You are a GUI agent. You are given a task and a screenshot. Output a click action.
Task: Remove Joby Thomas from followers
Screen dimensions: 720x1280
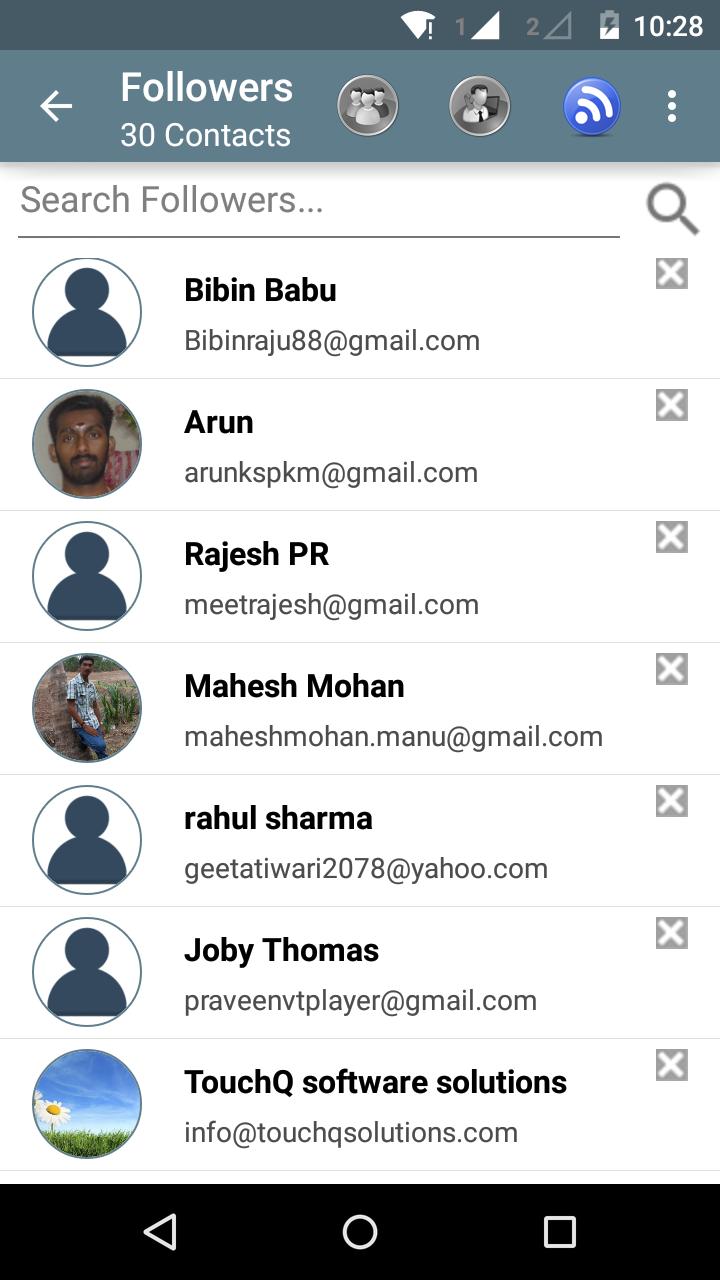click(671, 933)
